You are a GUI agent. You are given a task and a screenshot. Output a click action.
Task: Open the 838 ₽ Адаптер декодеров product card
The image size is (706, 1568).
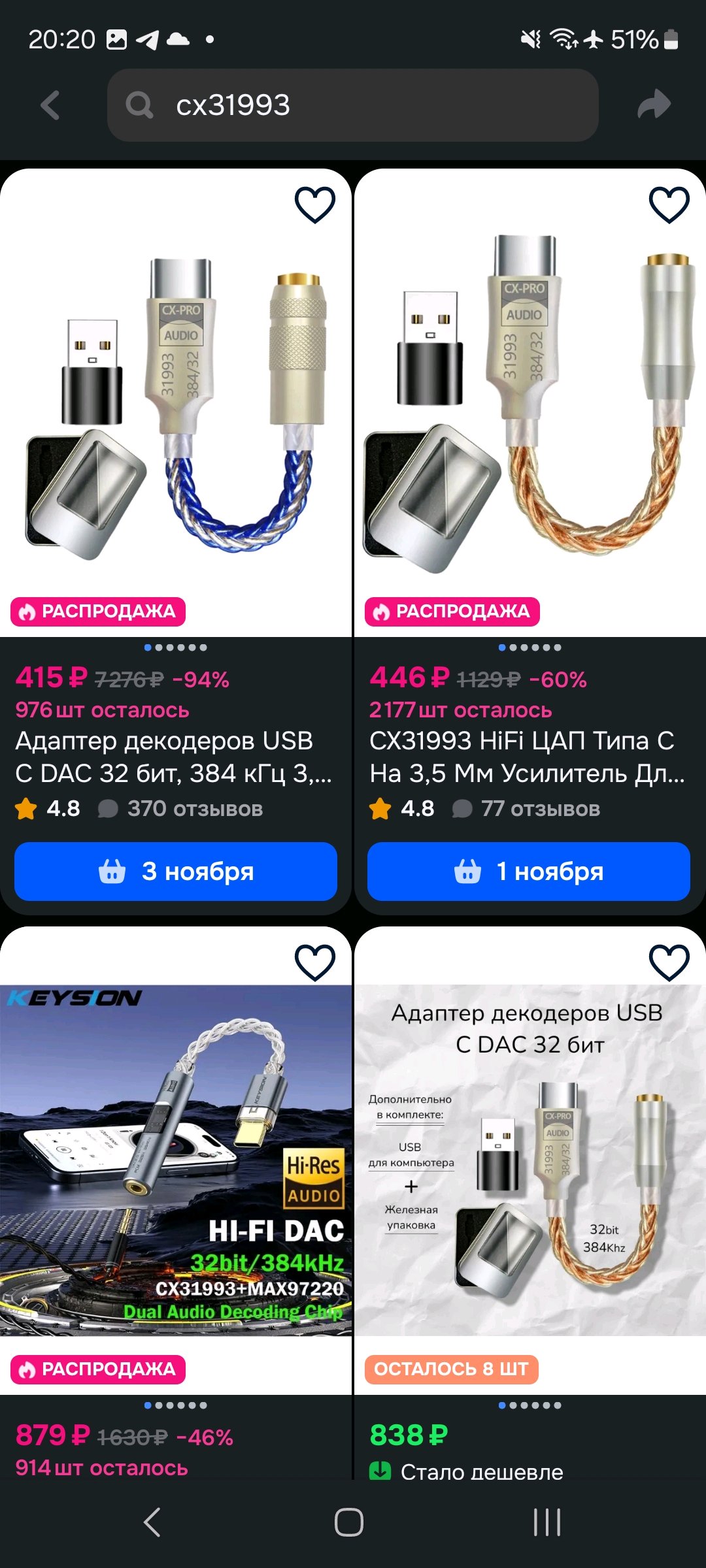coord(529,1160)
